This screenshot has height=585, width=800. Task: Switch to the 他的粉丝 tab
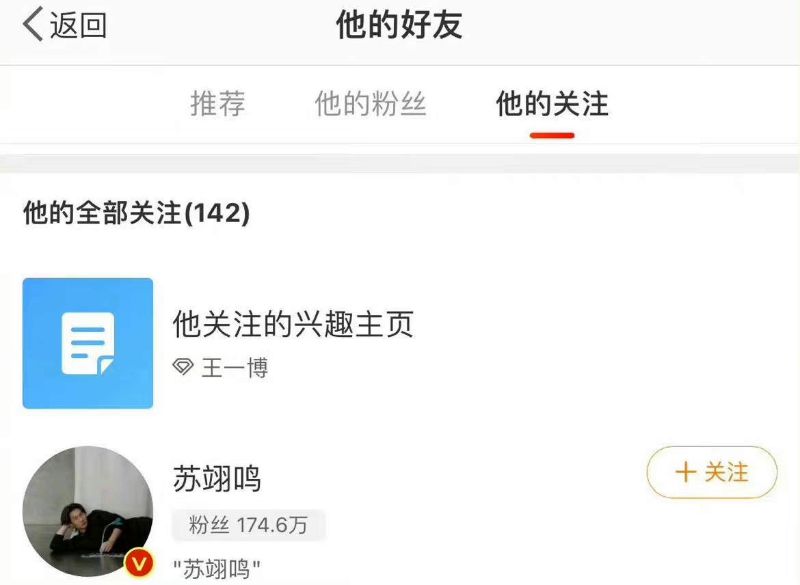(x=370, y=103)
